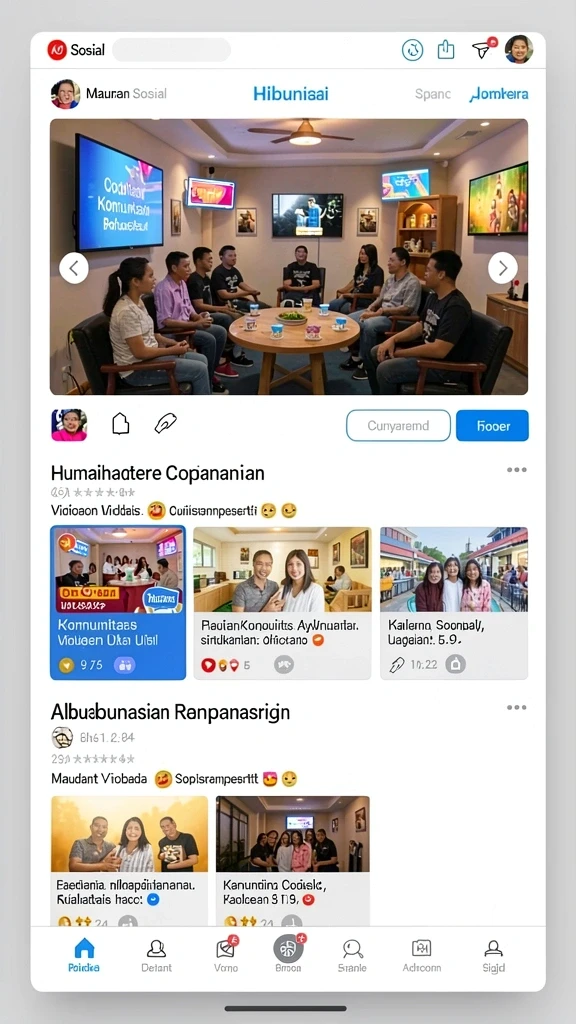Switch to the Hibuniaai tab
Screen dimensions: 576x1024
click(x=291, y=94)
